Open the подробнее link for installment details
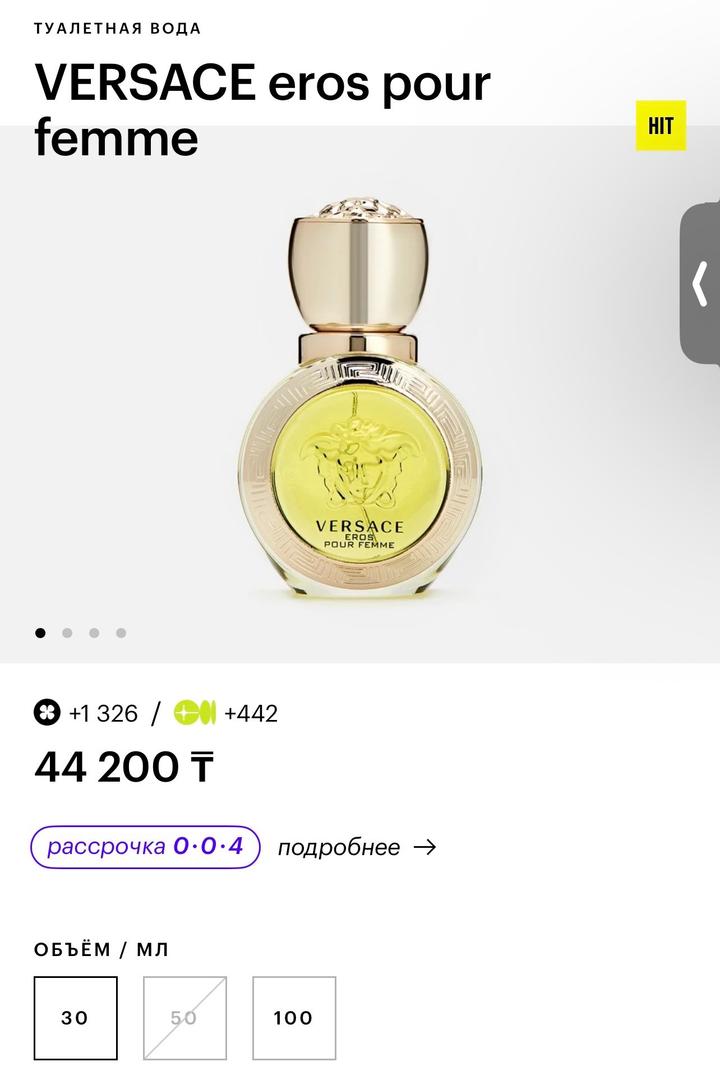Image resolution: width=720 pixels, height=1085 pixels. click(356, 847)
